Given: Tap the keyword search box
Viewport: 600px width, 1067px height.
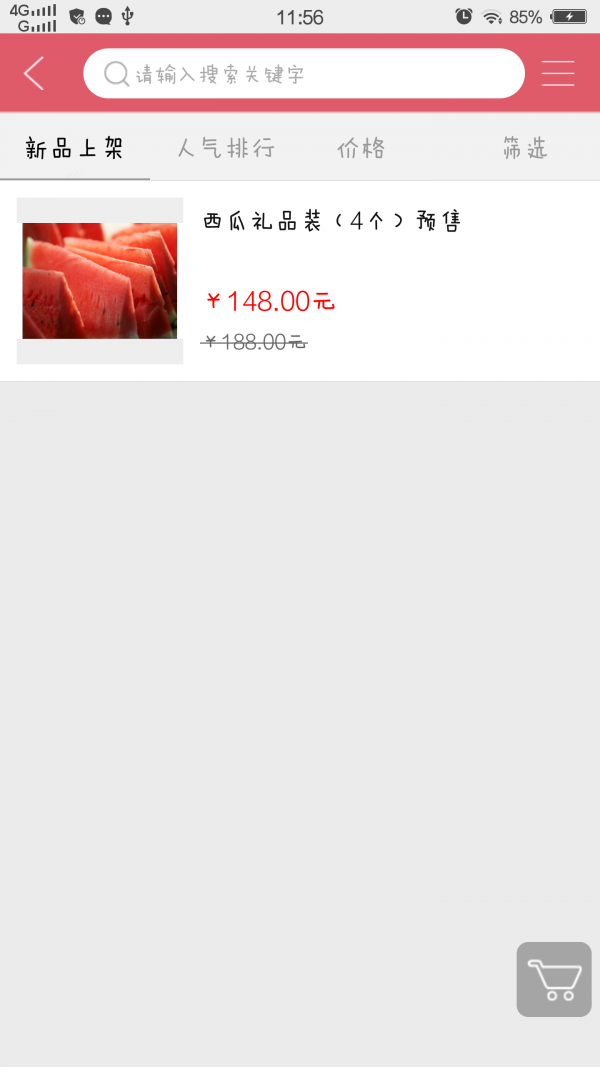Looking at the screenshot, I should point(304,74).
